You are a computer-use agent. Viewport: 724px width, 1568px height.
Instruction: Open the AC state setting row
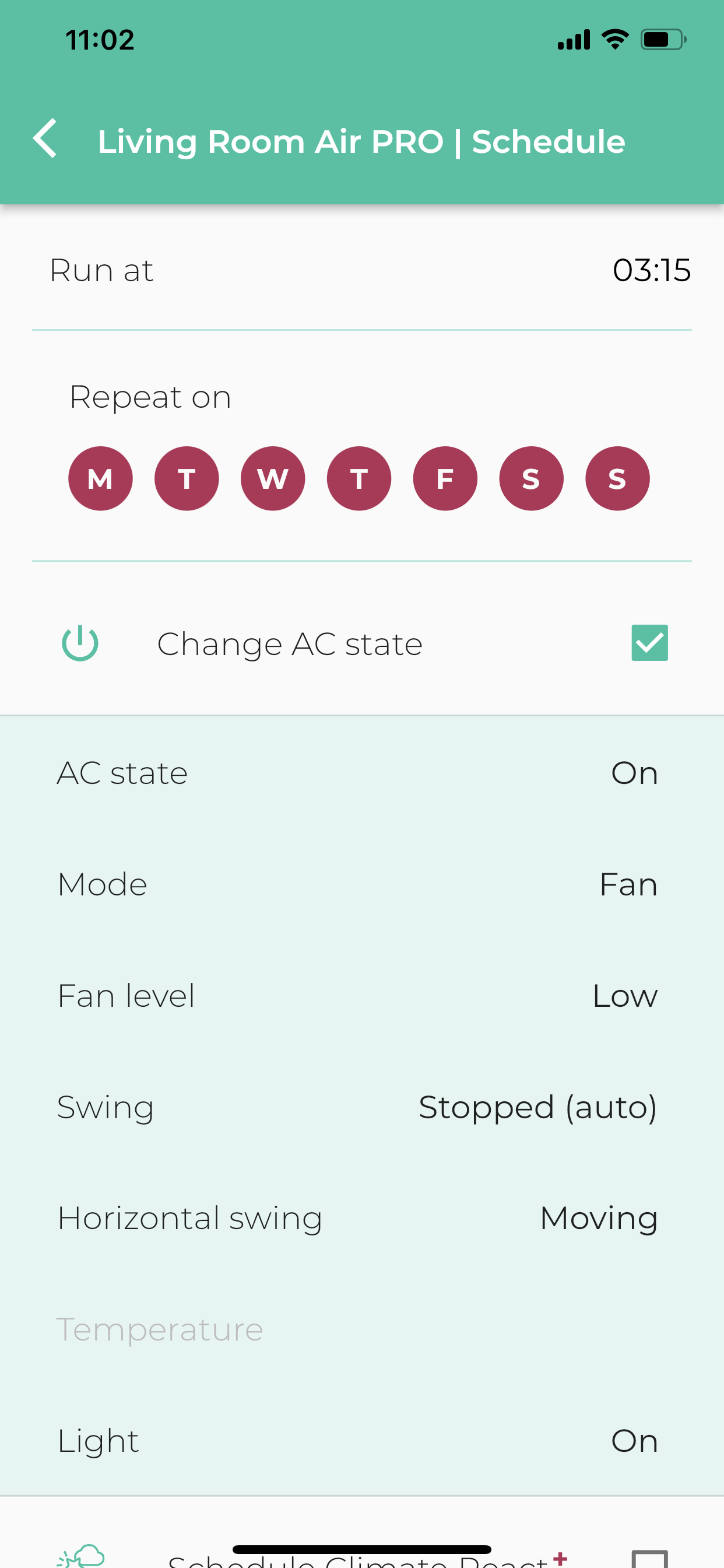(362, 773)
